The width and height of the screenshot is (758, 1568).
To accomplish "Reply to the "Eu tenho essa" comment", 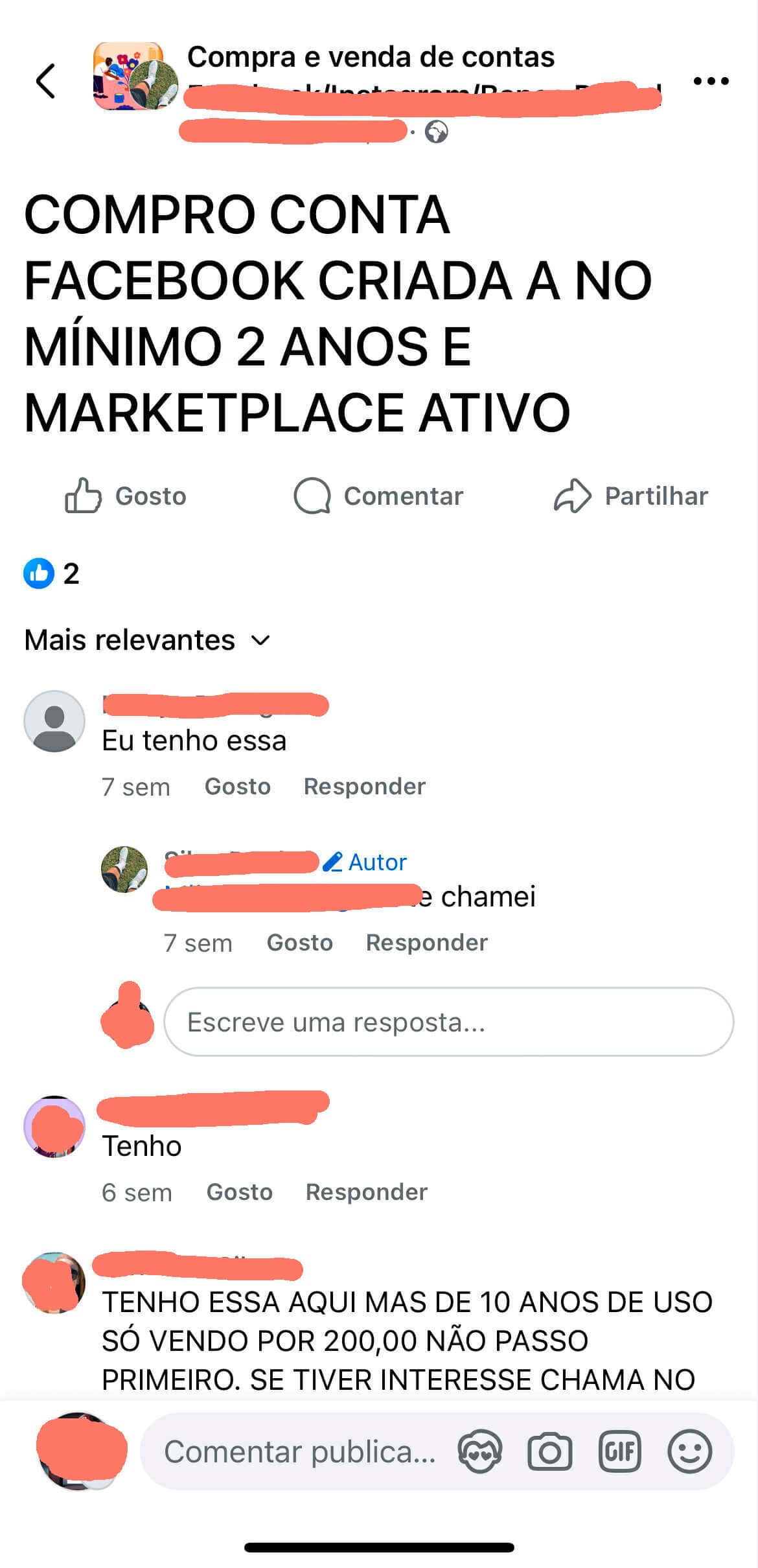I will point(364,786).
